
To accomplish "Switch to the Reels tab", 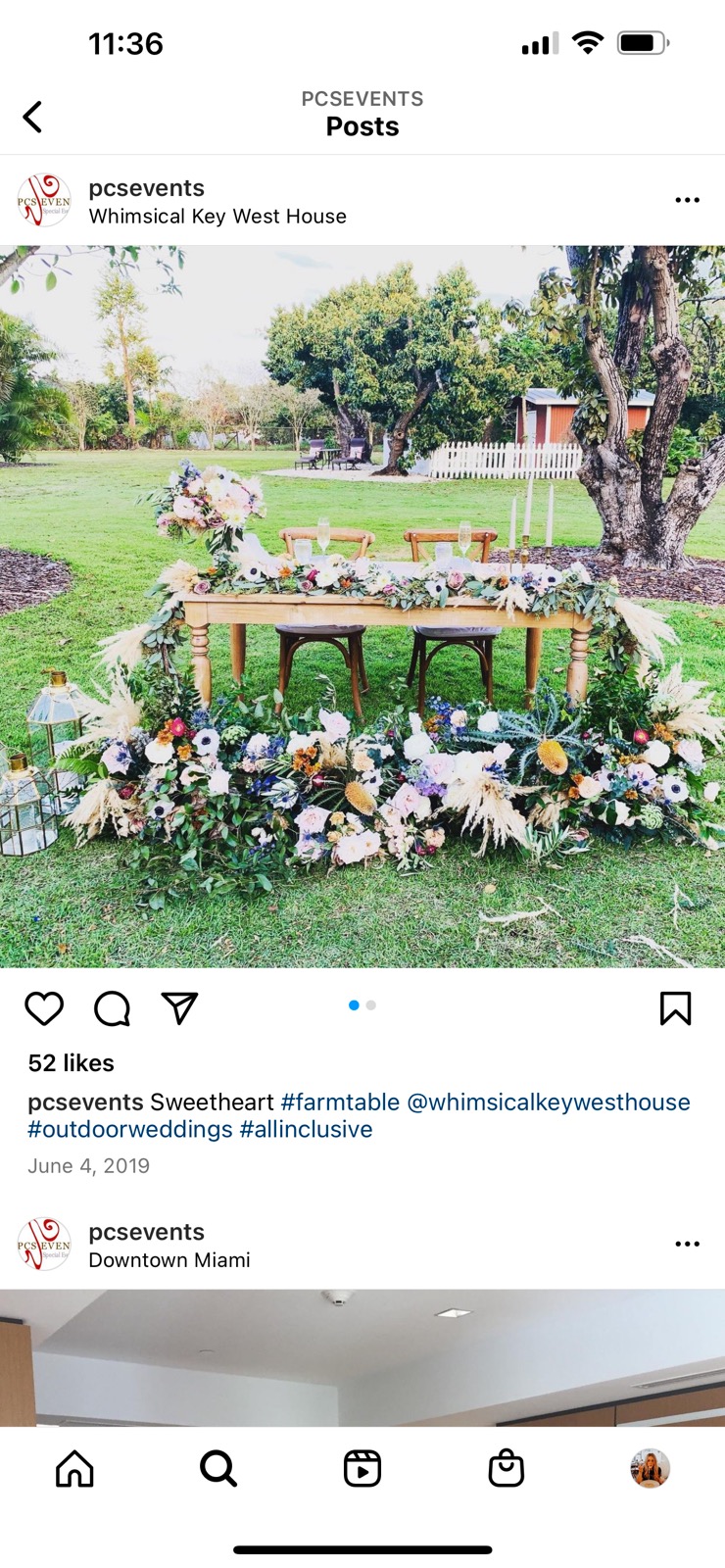I will [362, 1469].
